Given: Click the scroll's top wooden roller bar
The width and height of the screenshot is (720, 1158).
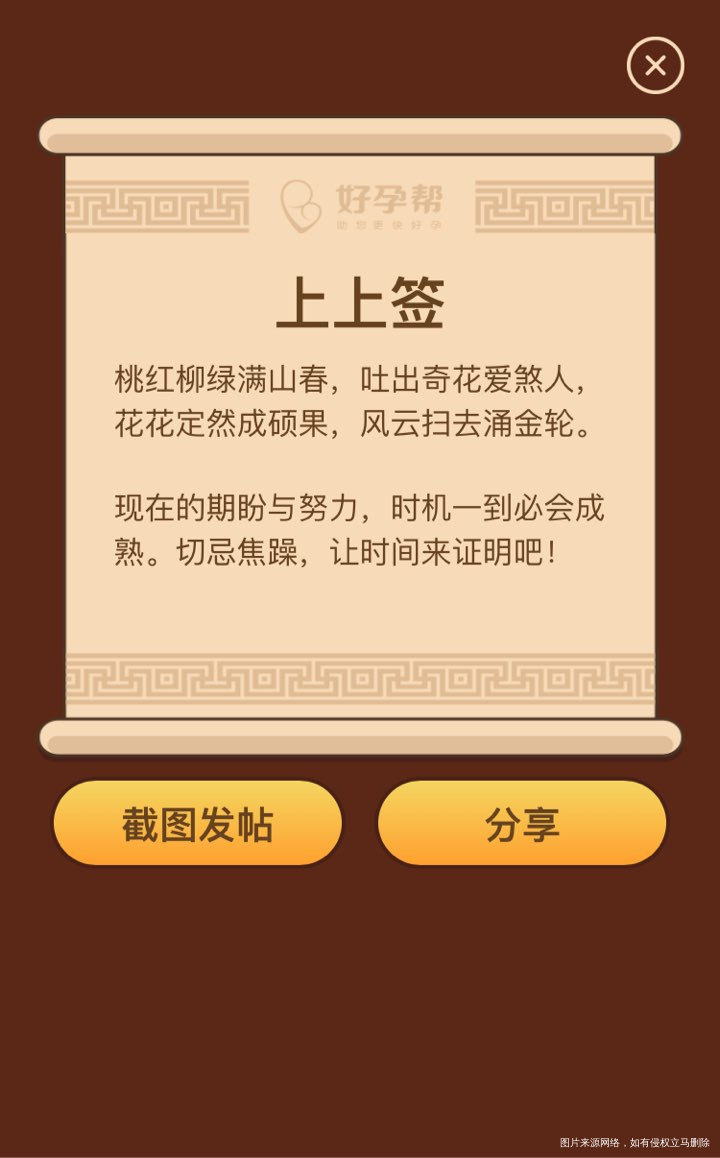Looking at the screenshot, I should 360,133.
